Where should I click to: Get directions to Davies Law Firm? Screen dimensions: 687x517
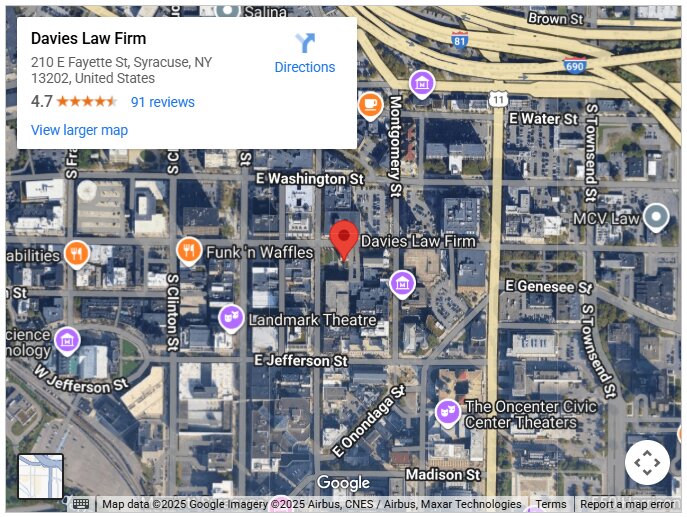tap(305, 53)
